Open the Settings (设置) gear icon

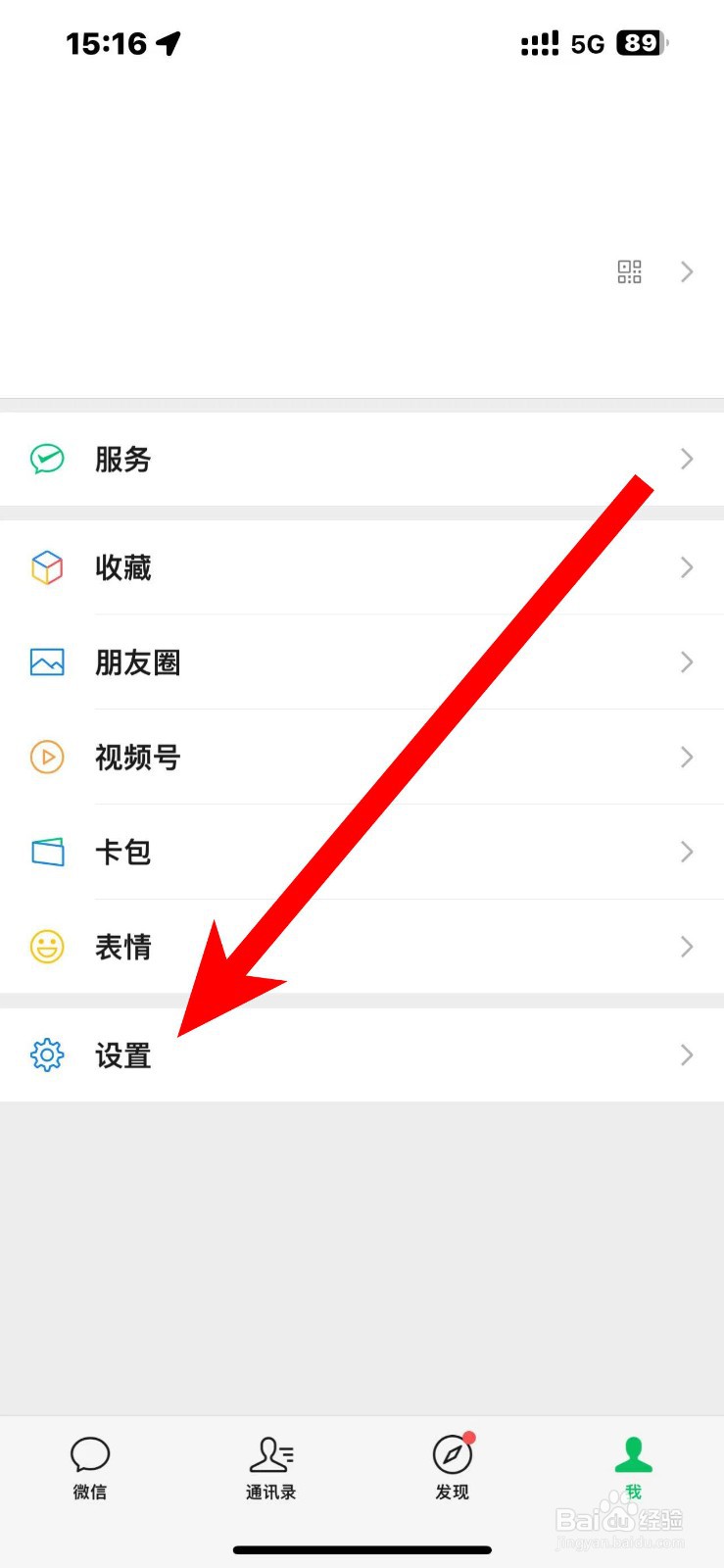pos(46,1055)
